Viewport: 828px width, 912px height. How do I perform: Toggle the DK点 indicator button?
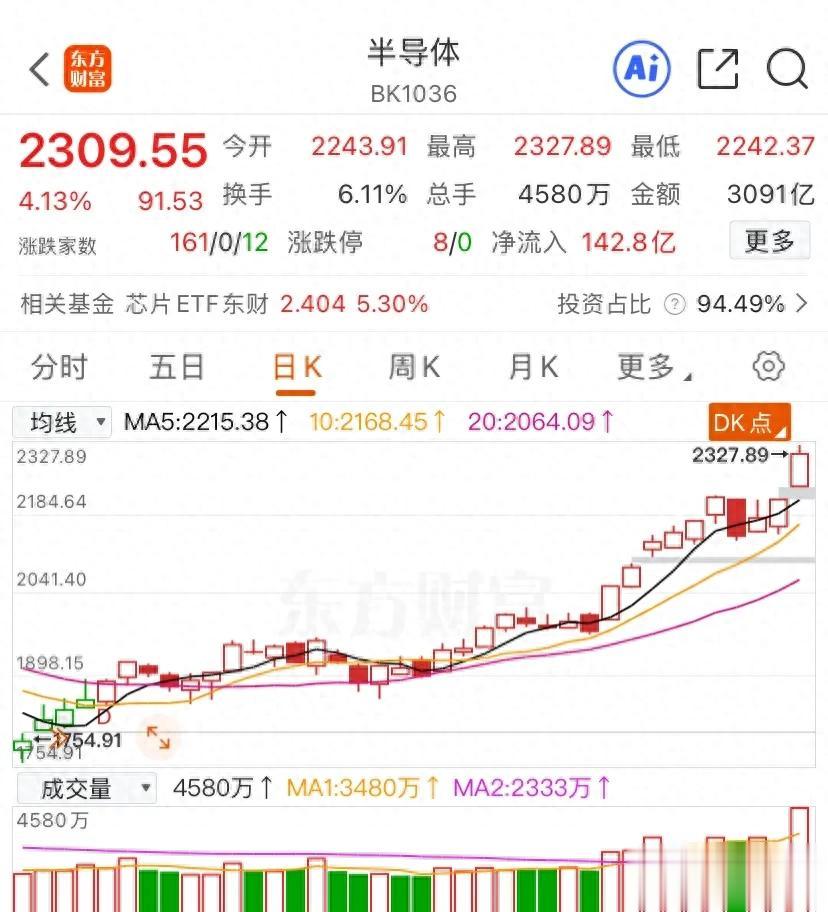pos(749,422)
